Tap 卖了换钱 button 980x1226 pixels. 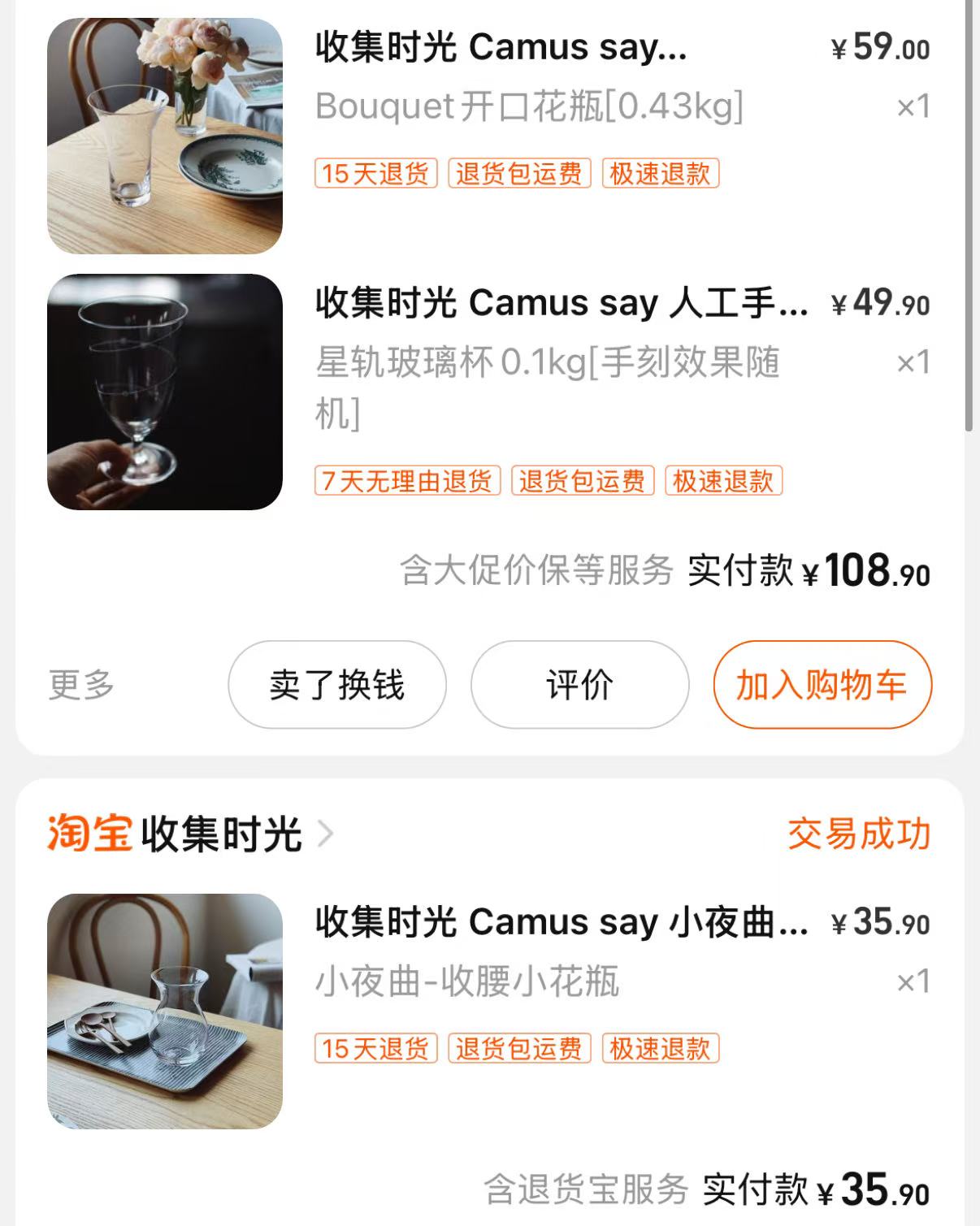coord(336,685)
